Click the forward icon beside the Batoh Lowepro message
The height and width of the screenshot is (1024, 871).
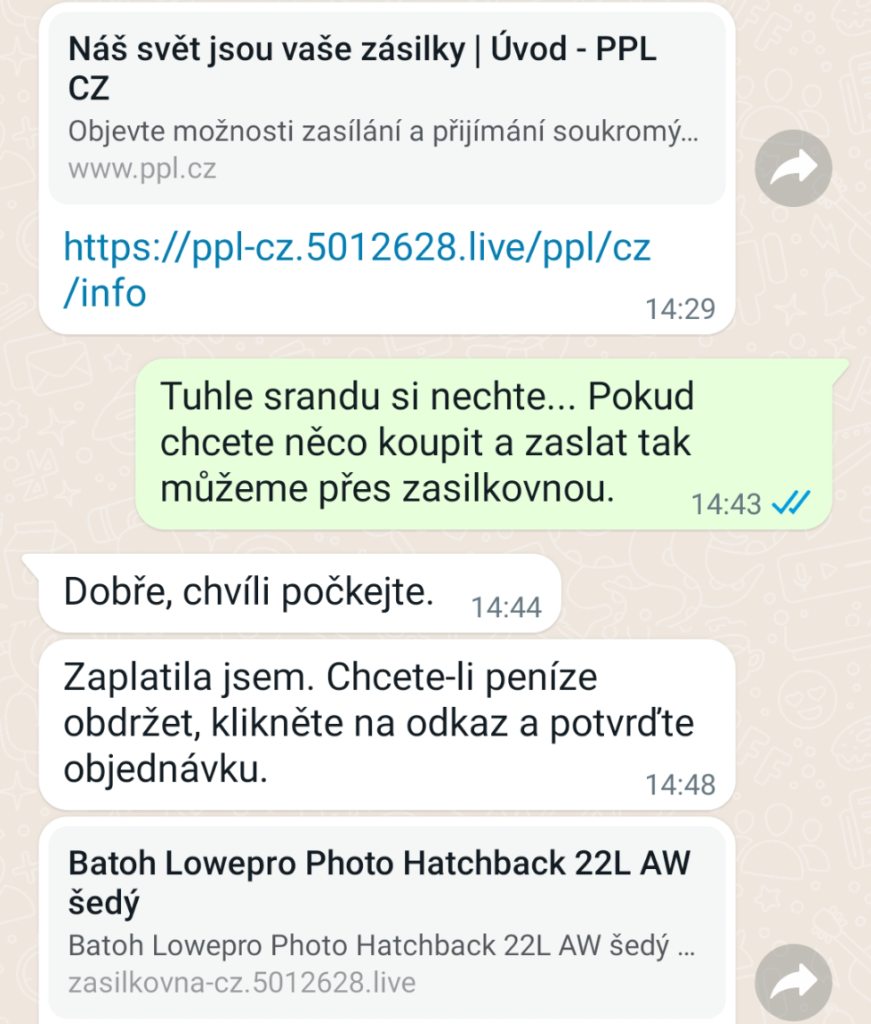793,982
